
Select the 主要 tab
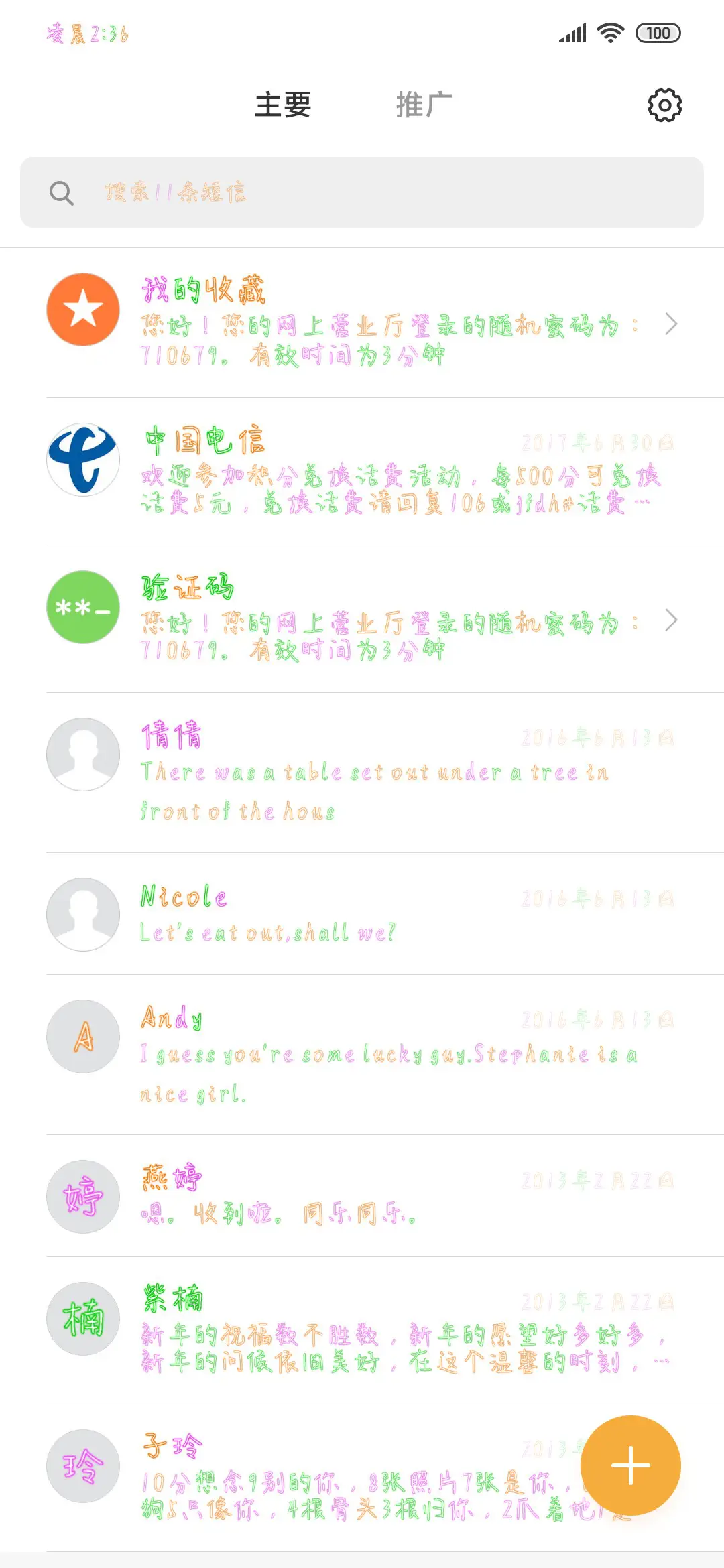coord(282,105)
